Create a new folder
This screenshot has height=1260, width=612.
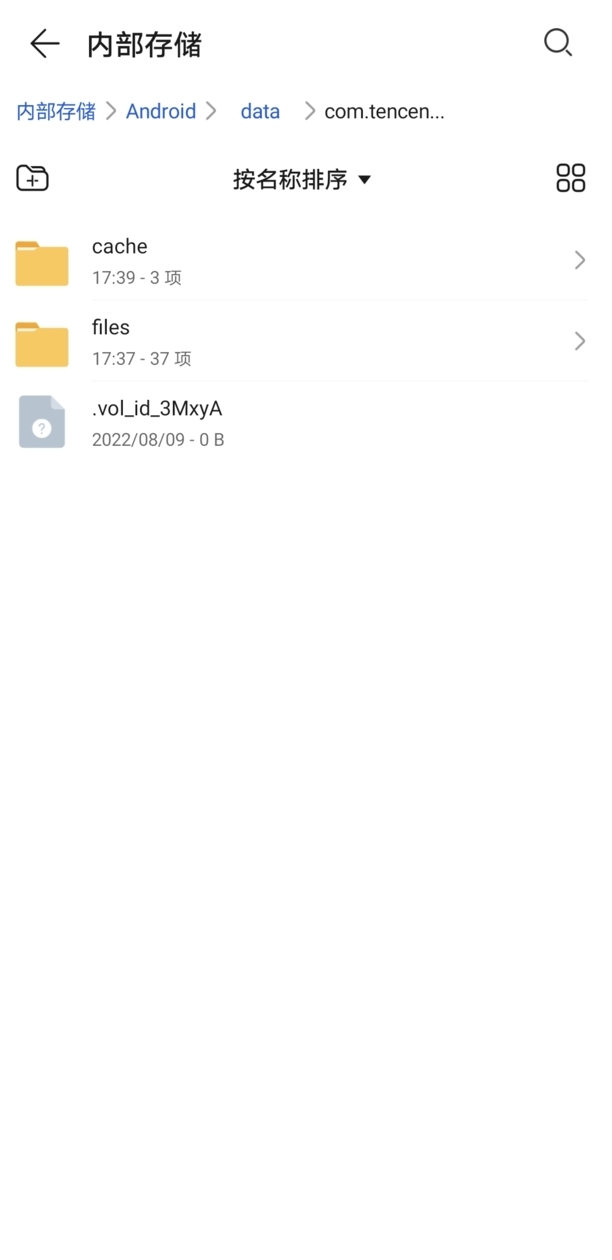33,178
